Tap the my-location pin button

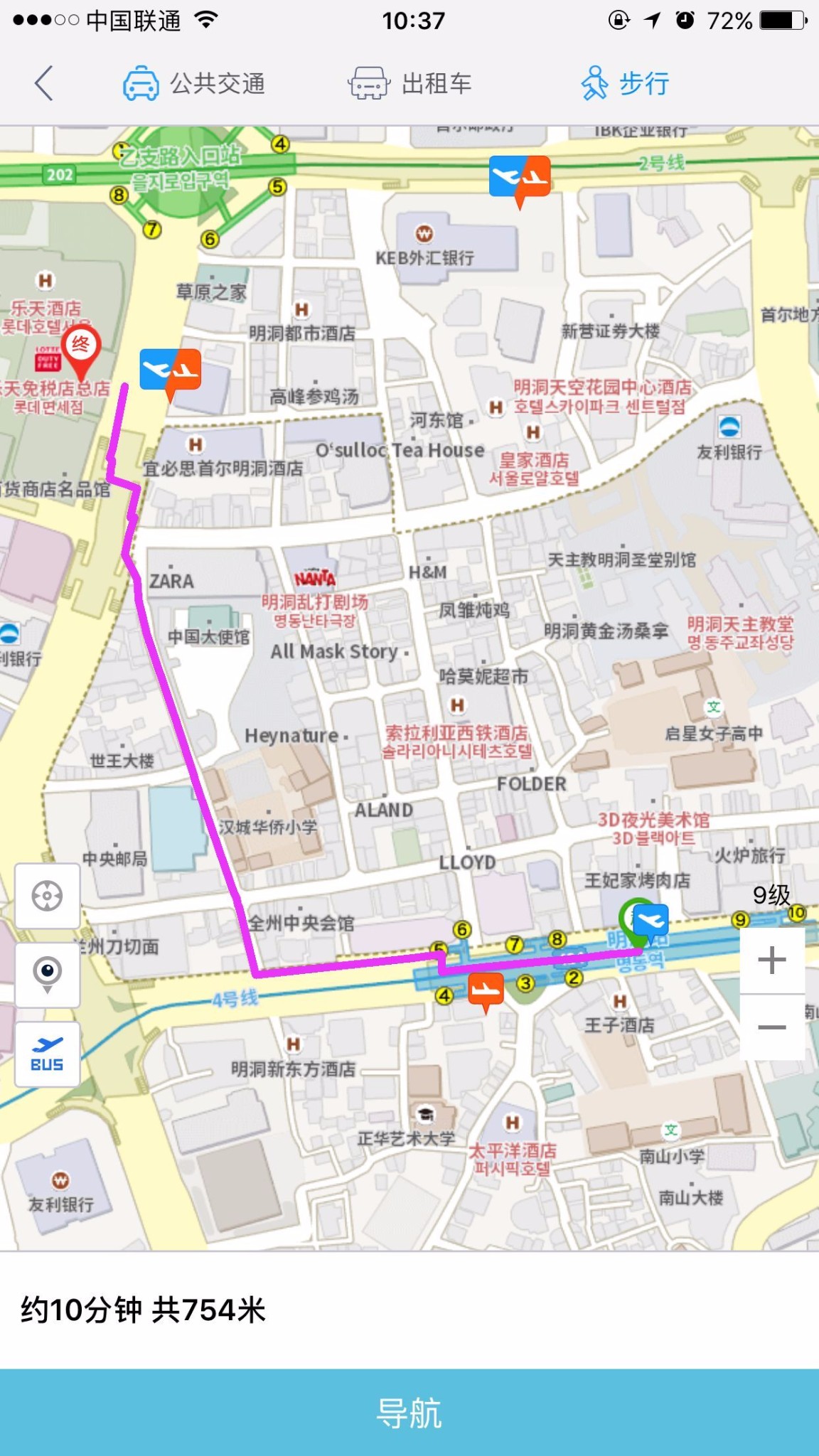pyautogui.click(x=48, y=975)
